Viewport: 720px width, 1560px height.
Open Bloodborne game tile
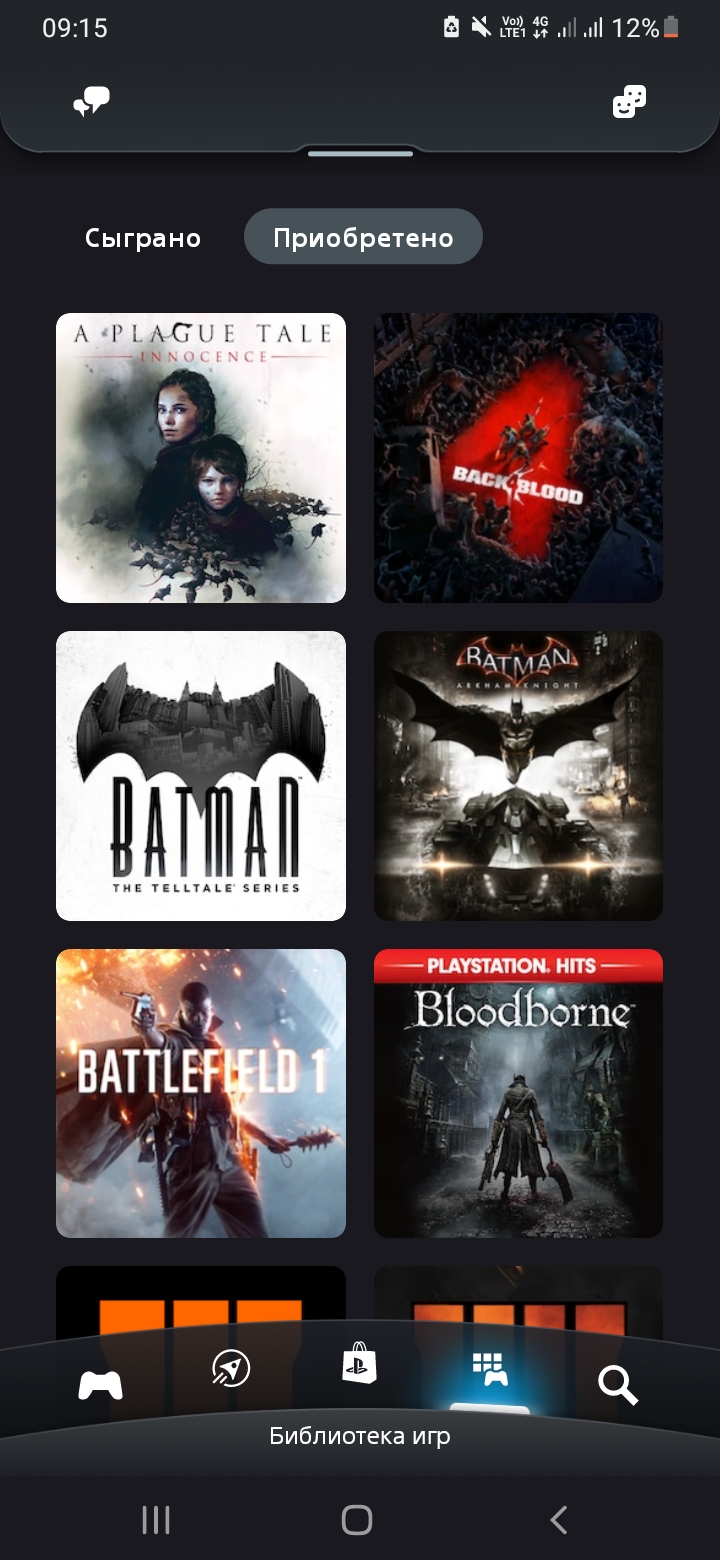pyautogui.click(x=518, y=1094)
